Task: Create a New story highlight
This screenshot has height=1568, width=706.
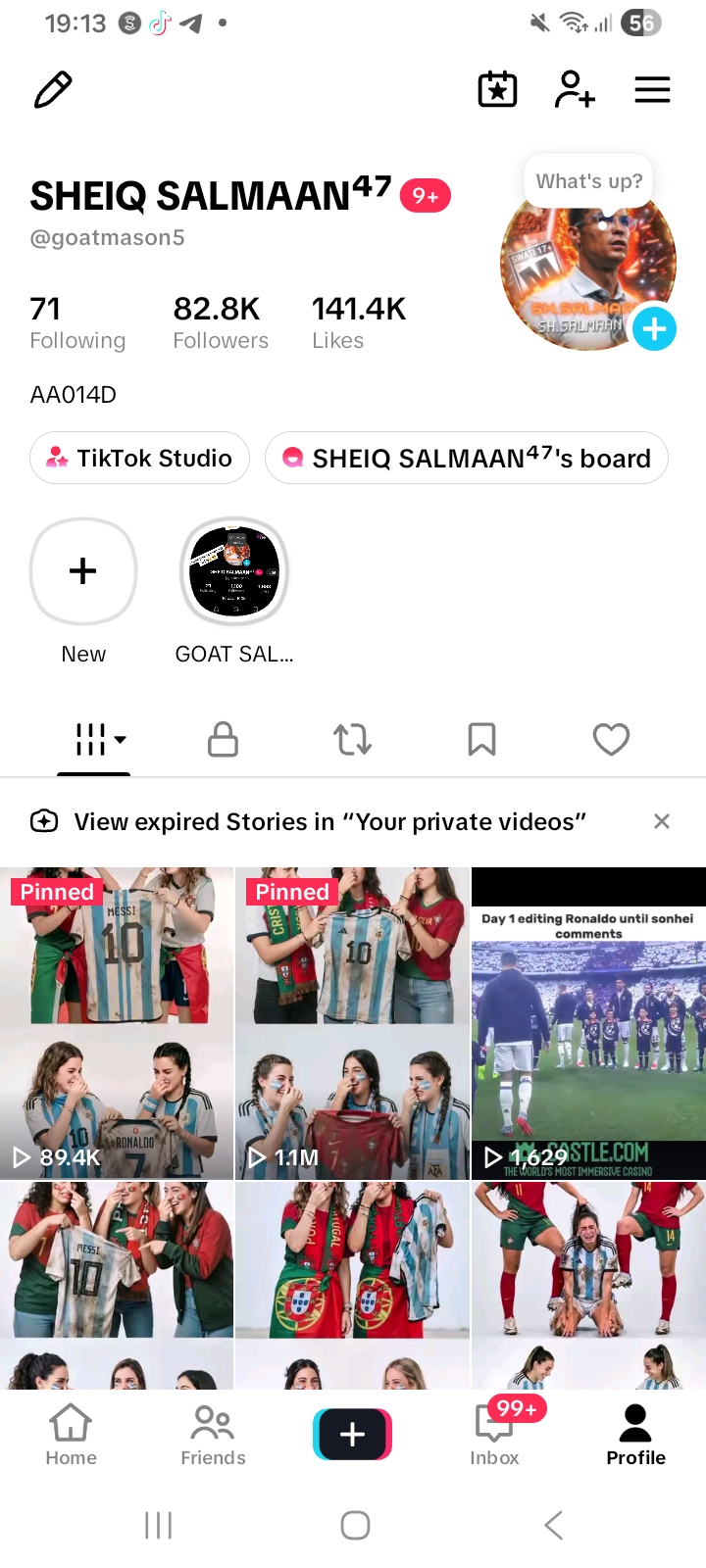Action: [83, 571]
